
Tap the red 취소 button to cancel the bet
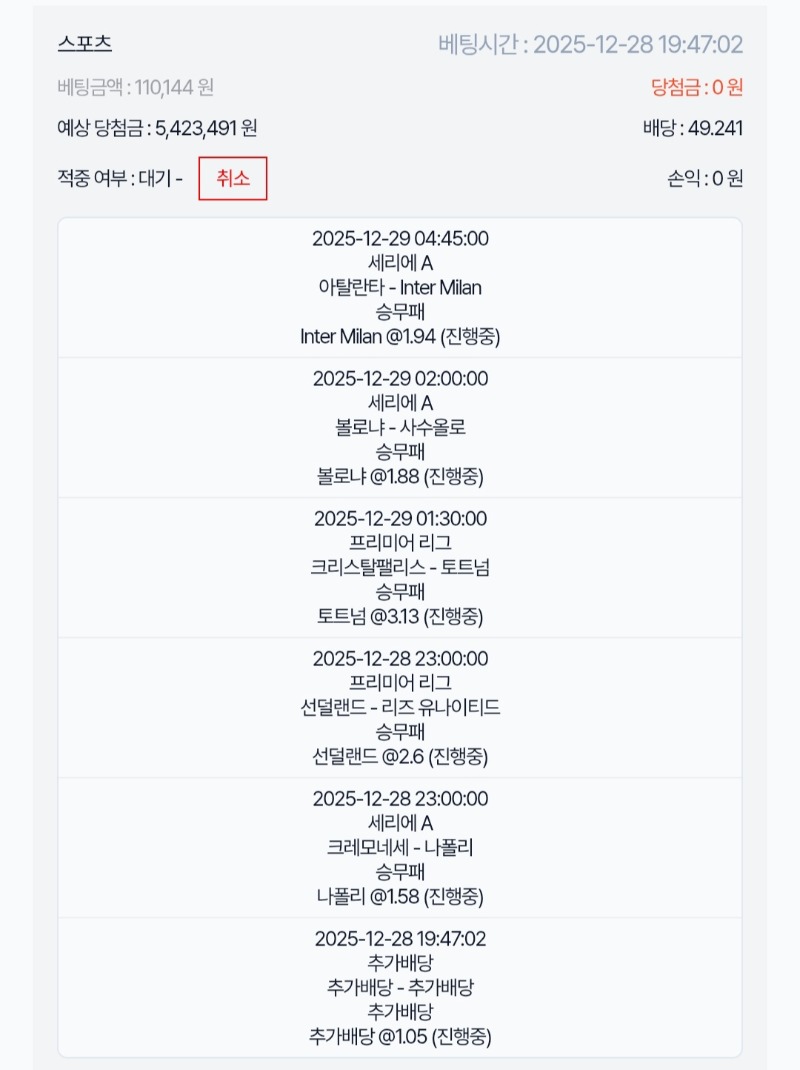(x=232, y=179)
